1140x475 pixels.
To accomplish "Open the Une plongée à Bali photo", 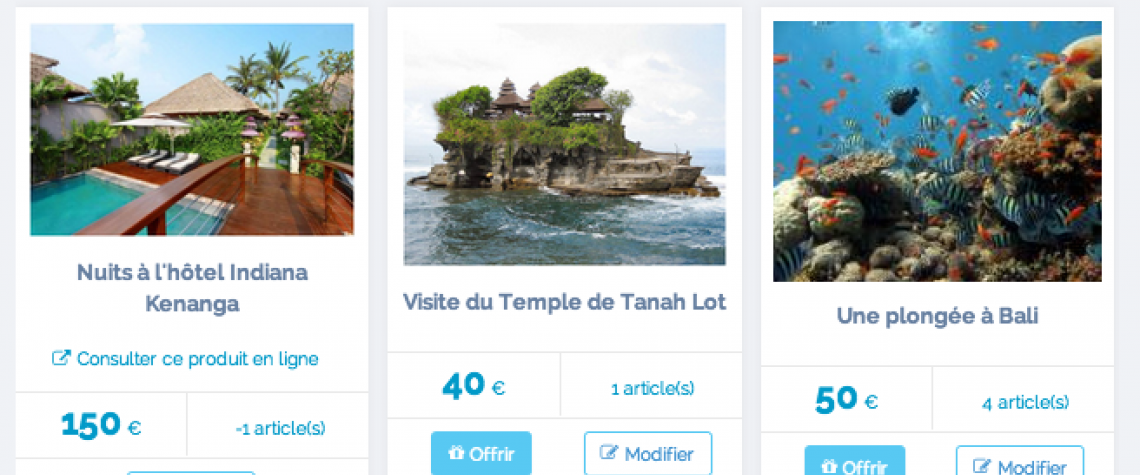I will [x=937, y=151].
